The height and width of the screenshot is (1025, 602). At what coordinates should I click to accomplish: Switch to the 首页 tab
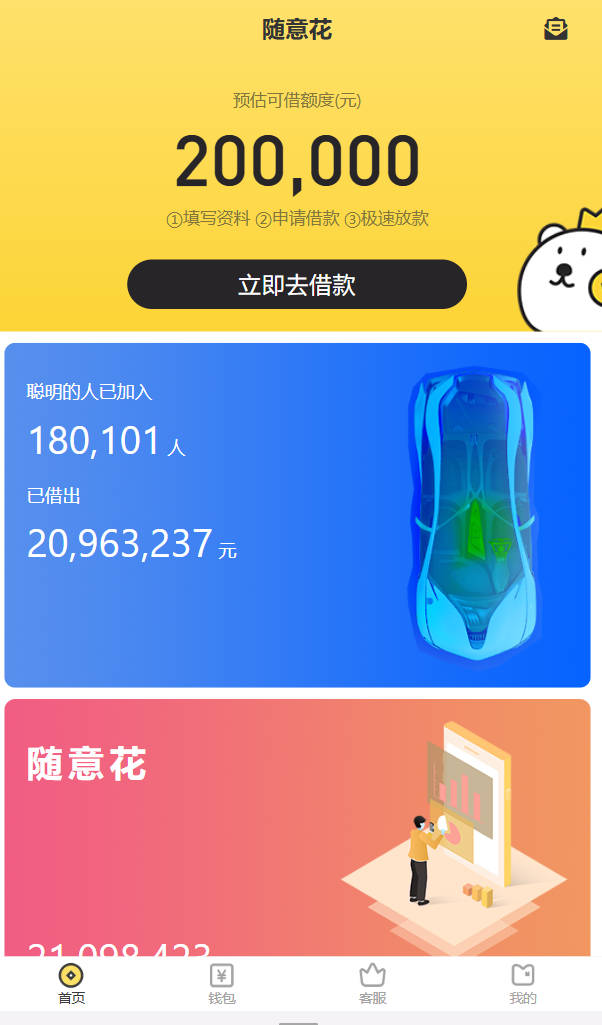click(x=71, y=983)
